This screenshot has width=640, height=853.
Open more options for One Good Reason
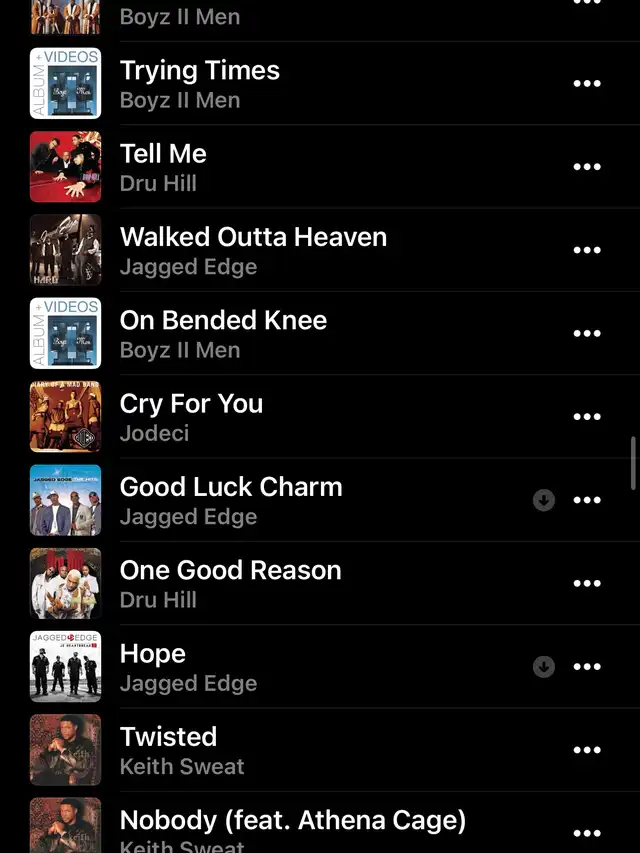pos(587,584)
